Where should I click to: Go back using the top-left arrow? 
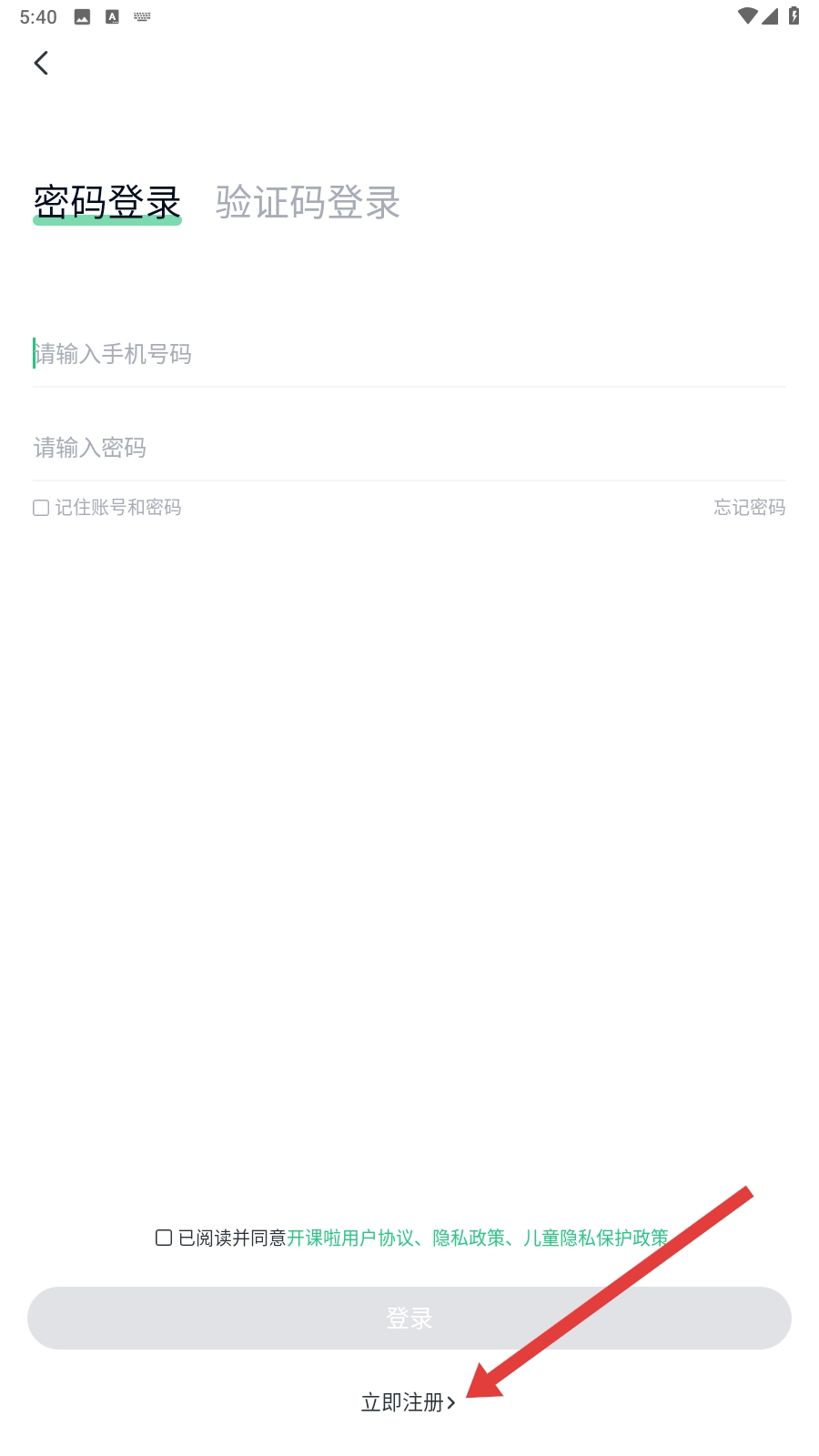pyautogui.click(x=41, y=63)
